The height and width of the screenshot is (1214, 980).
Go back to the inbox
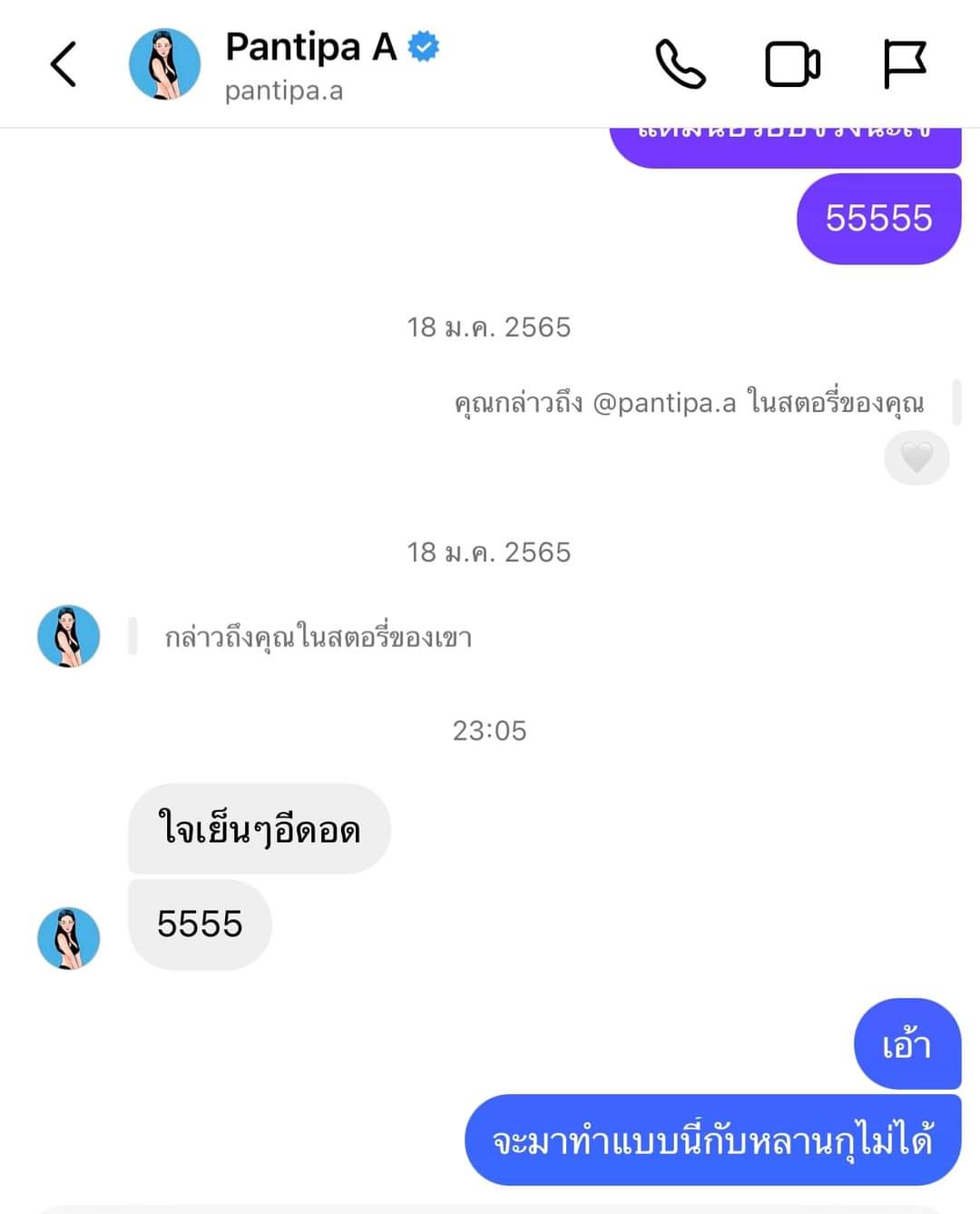pos(64,64)
